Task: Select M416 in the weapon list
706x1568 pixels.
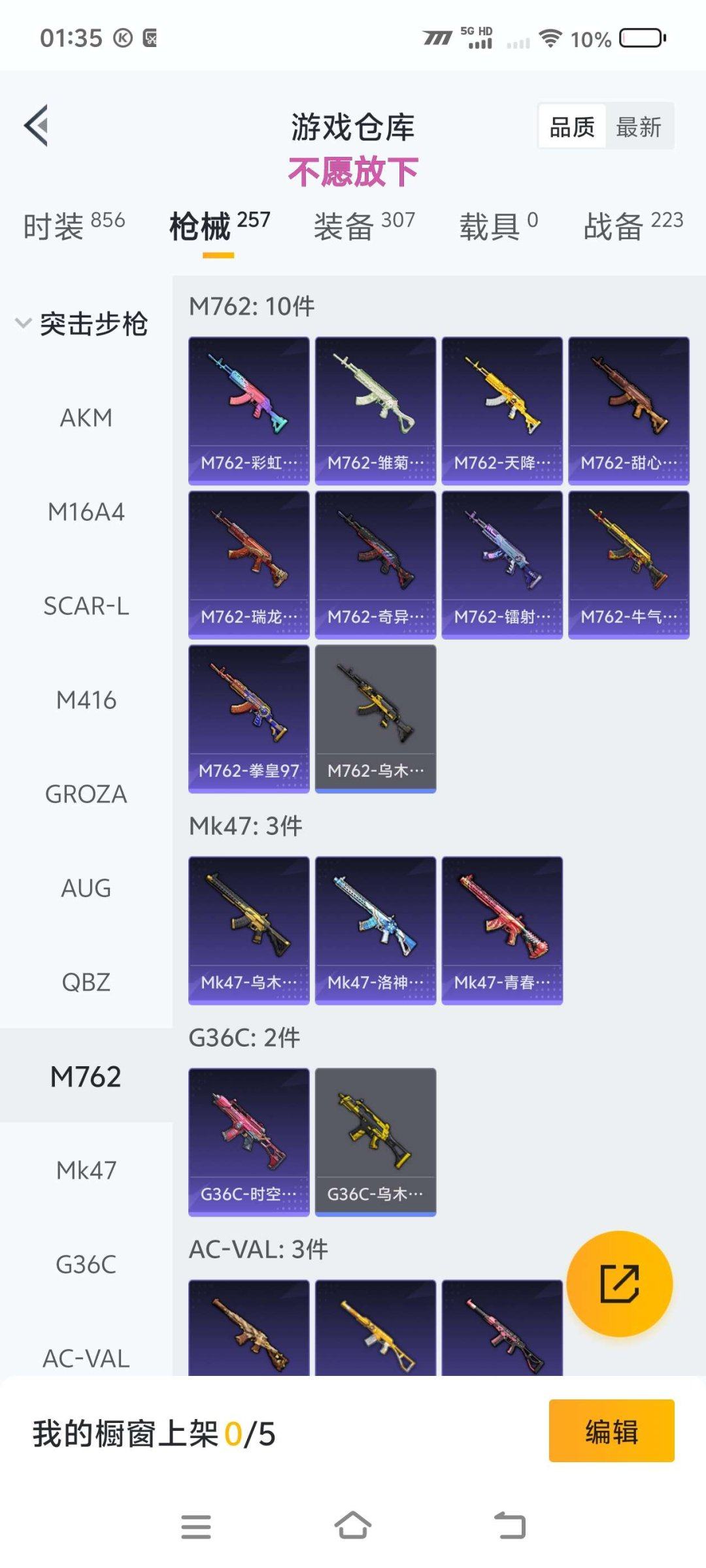Action: point(86,700)
